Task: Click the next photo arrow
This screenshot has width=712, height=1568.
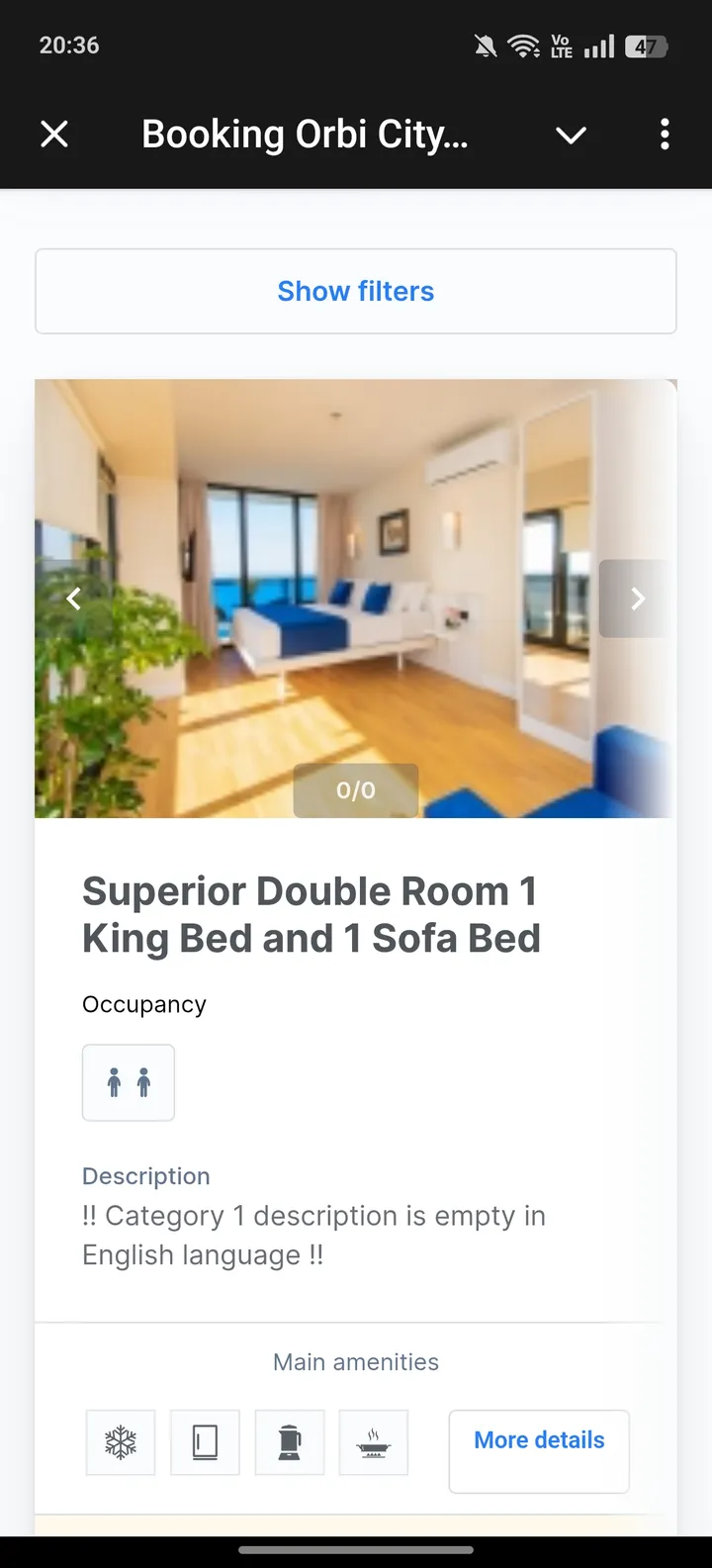Action: click(x=638, y=599)
